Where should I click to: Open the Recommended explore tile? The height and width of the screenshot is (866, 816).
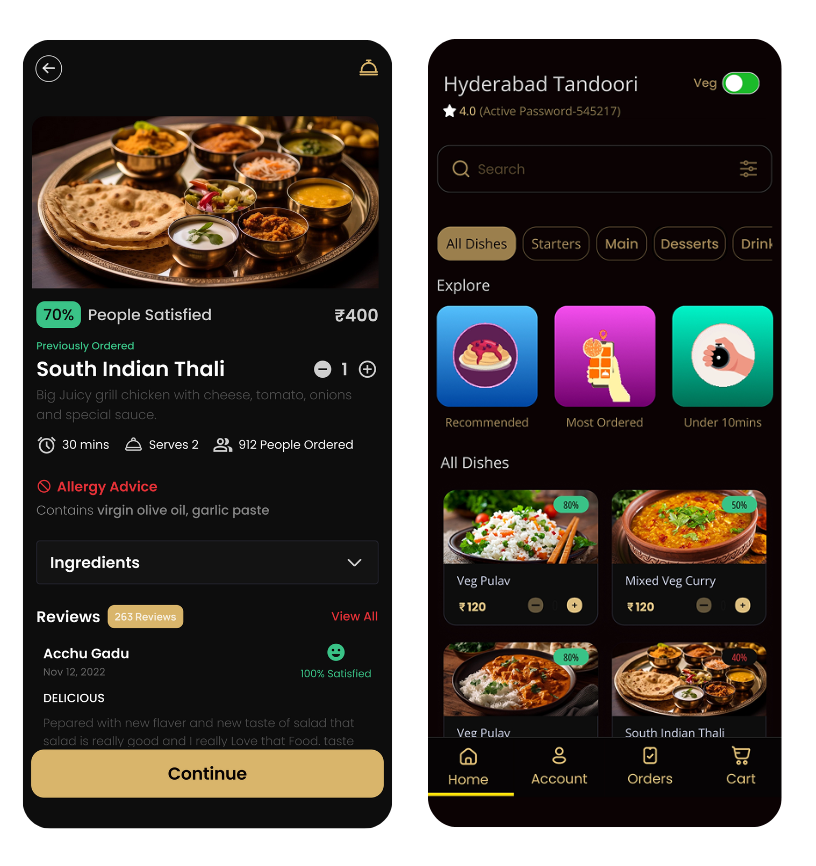(x=487, y=357)
